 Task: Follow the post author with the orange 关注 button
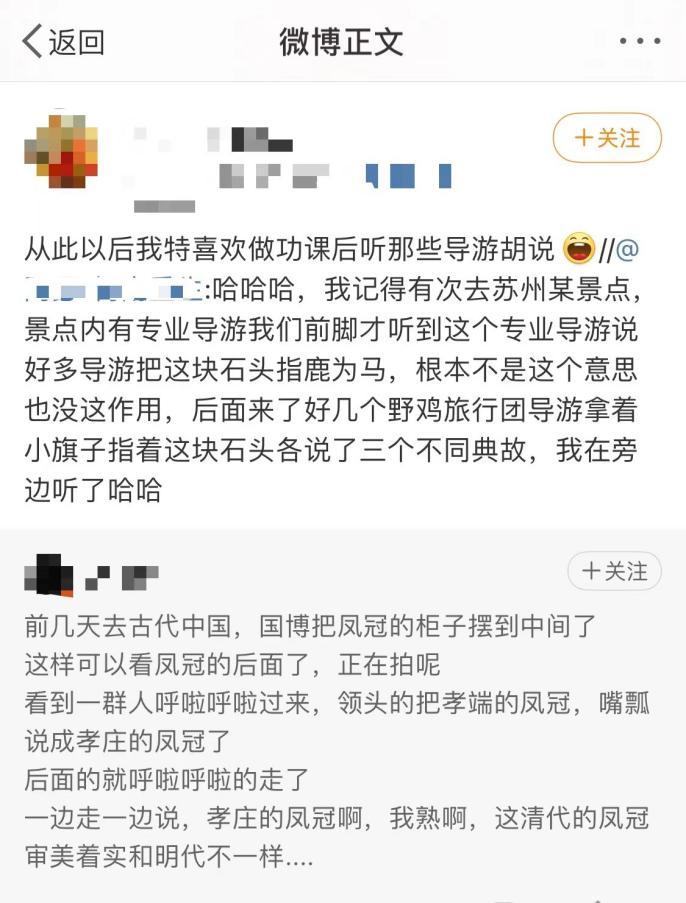pos(607,138)
